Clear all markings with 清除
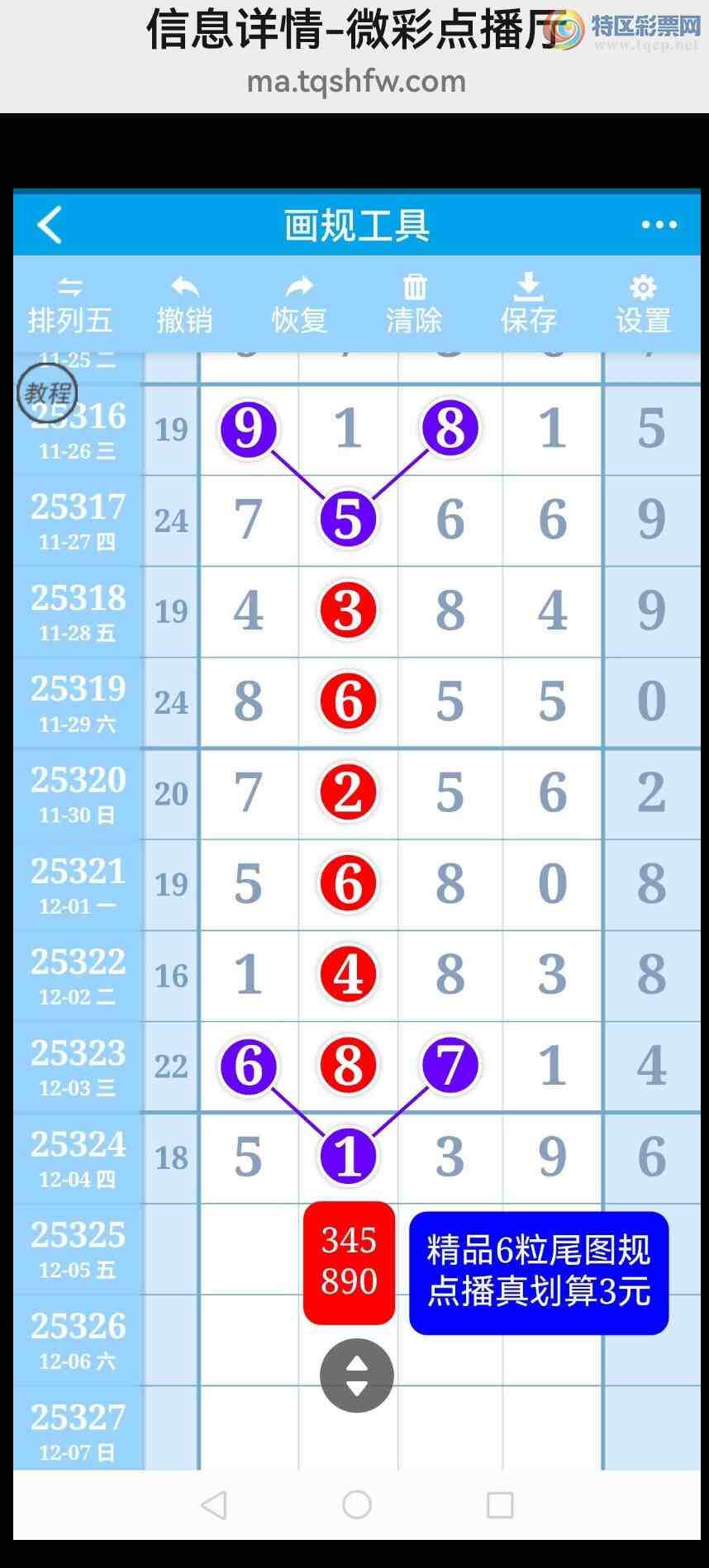 [x=414, y=306]
